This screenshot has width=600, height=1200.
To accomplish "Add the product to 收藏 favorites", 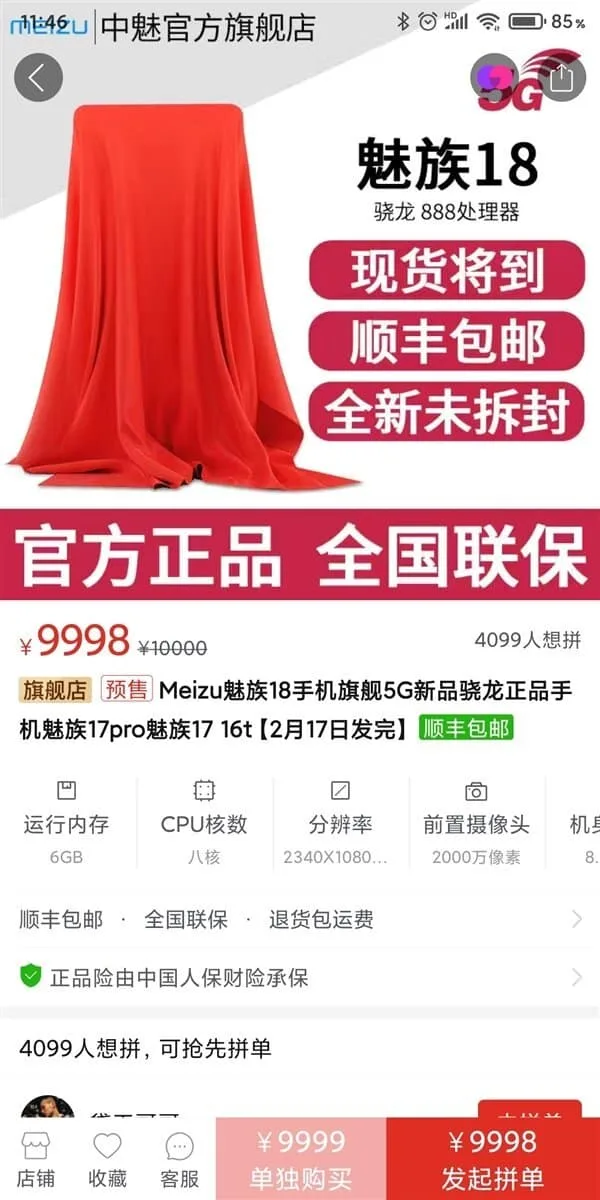I will click(107, 1160).
